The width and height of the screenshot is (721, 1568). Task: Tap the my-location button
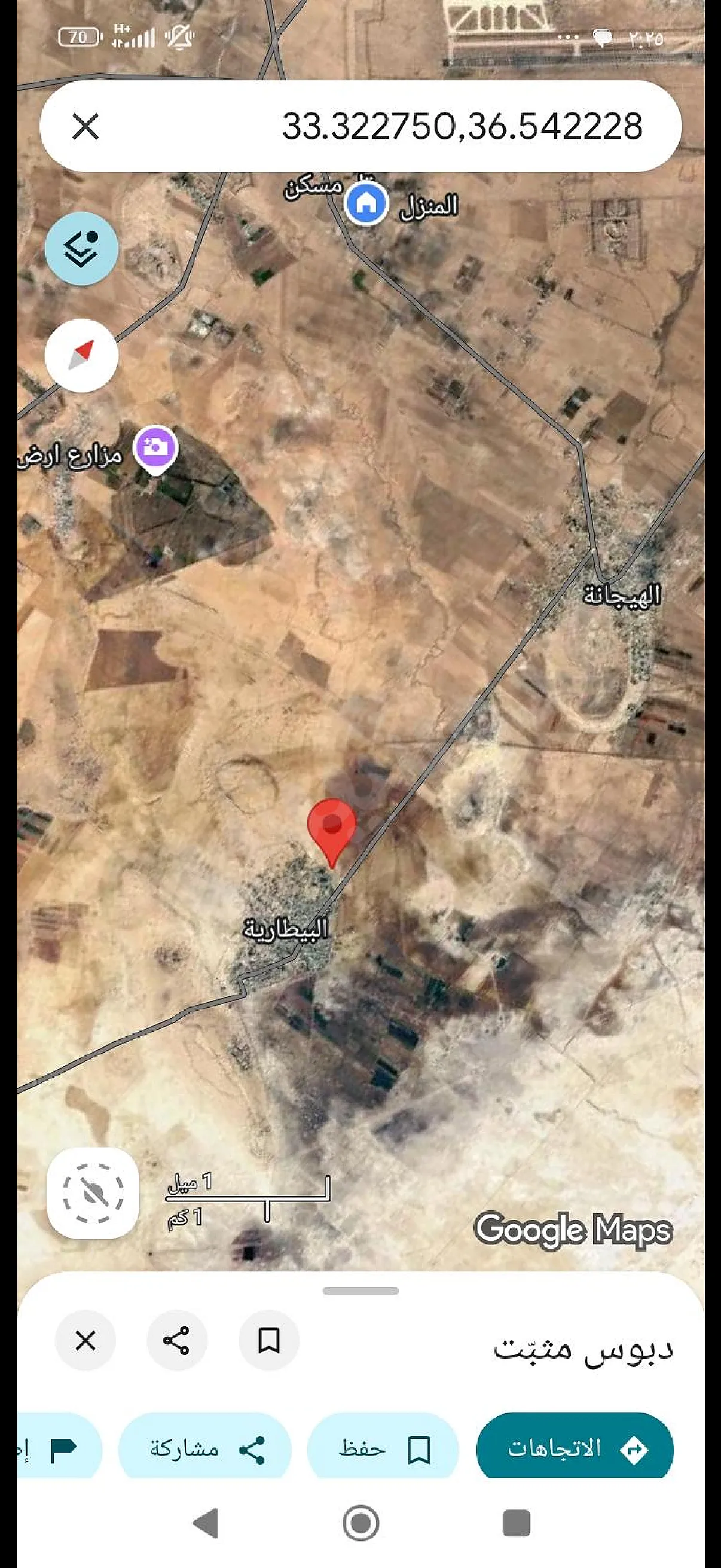pyautogui.click(x=93, y=1192)
